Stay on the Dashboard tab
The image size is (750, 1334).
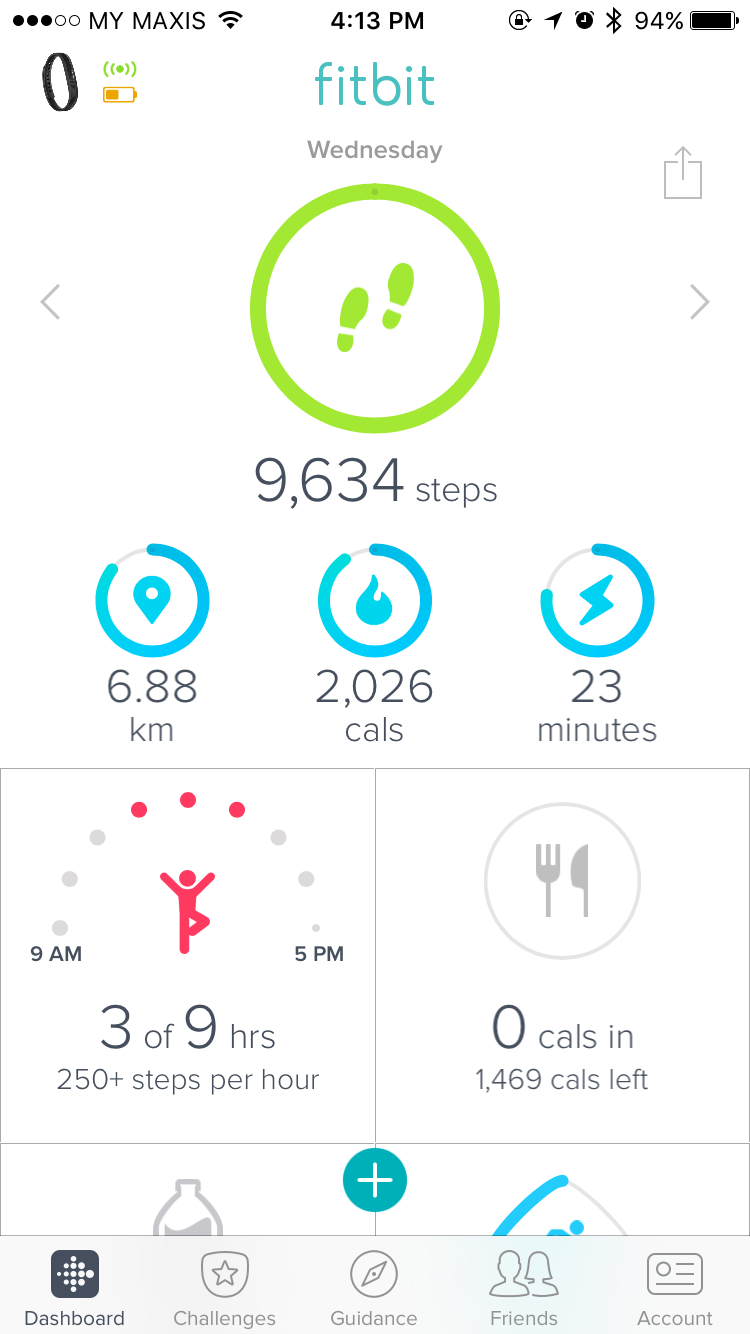75,1287
